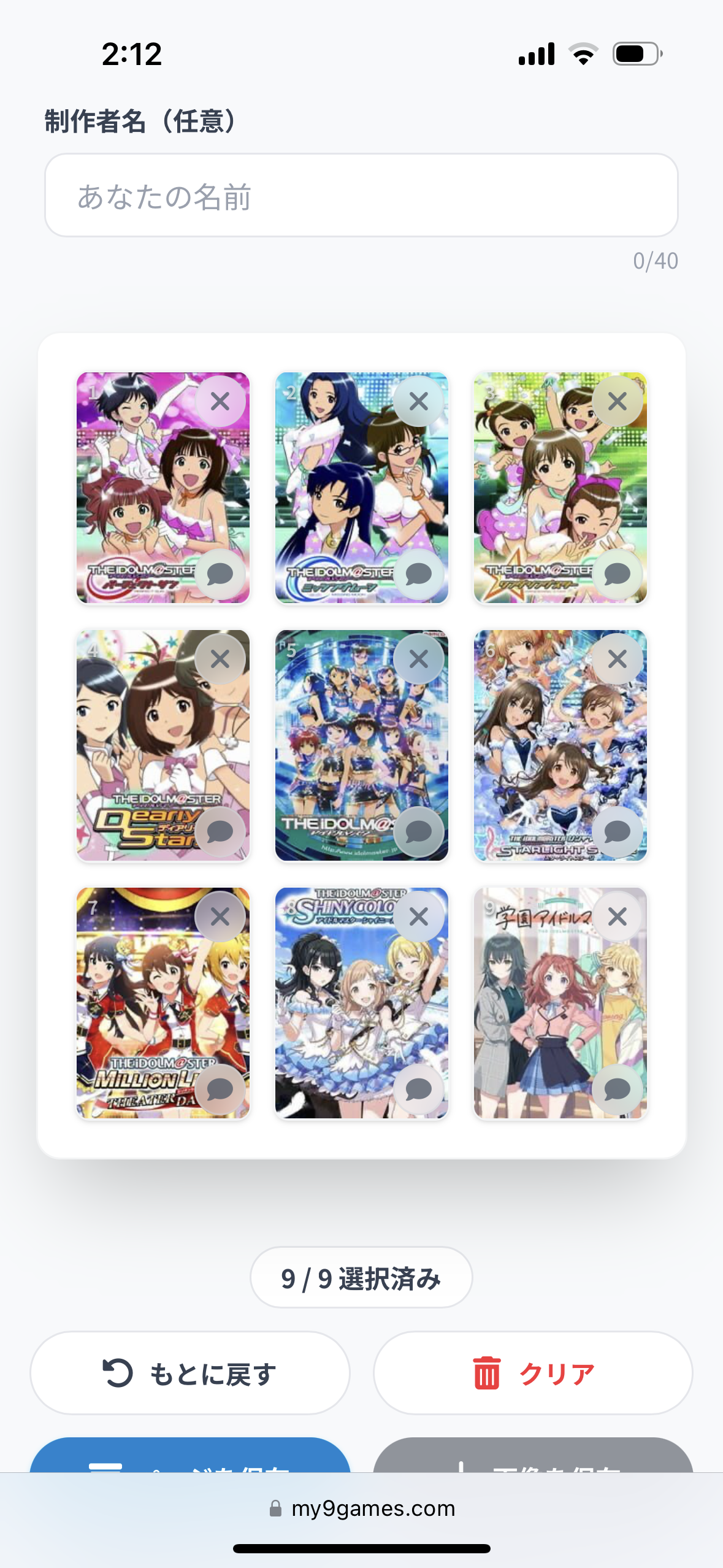Remove game number 2 from the grid
Image resolution: width=723 pixels, height=1568 pixels.
click(x=419, y=402)
